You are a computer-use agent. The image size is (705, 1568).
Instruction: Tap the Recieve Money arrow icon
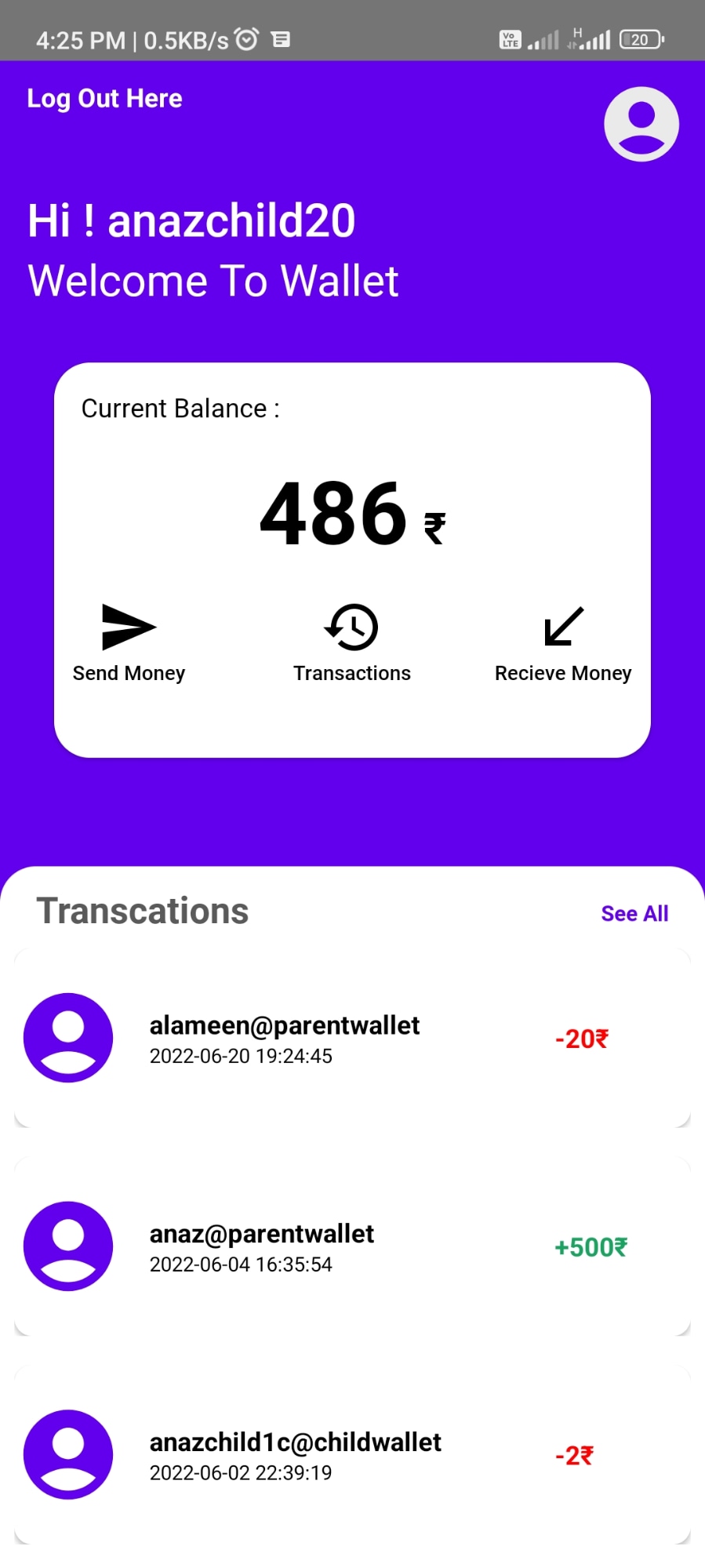562,628
